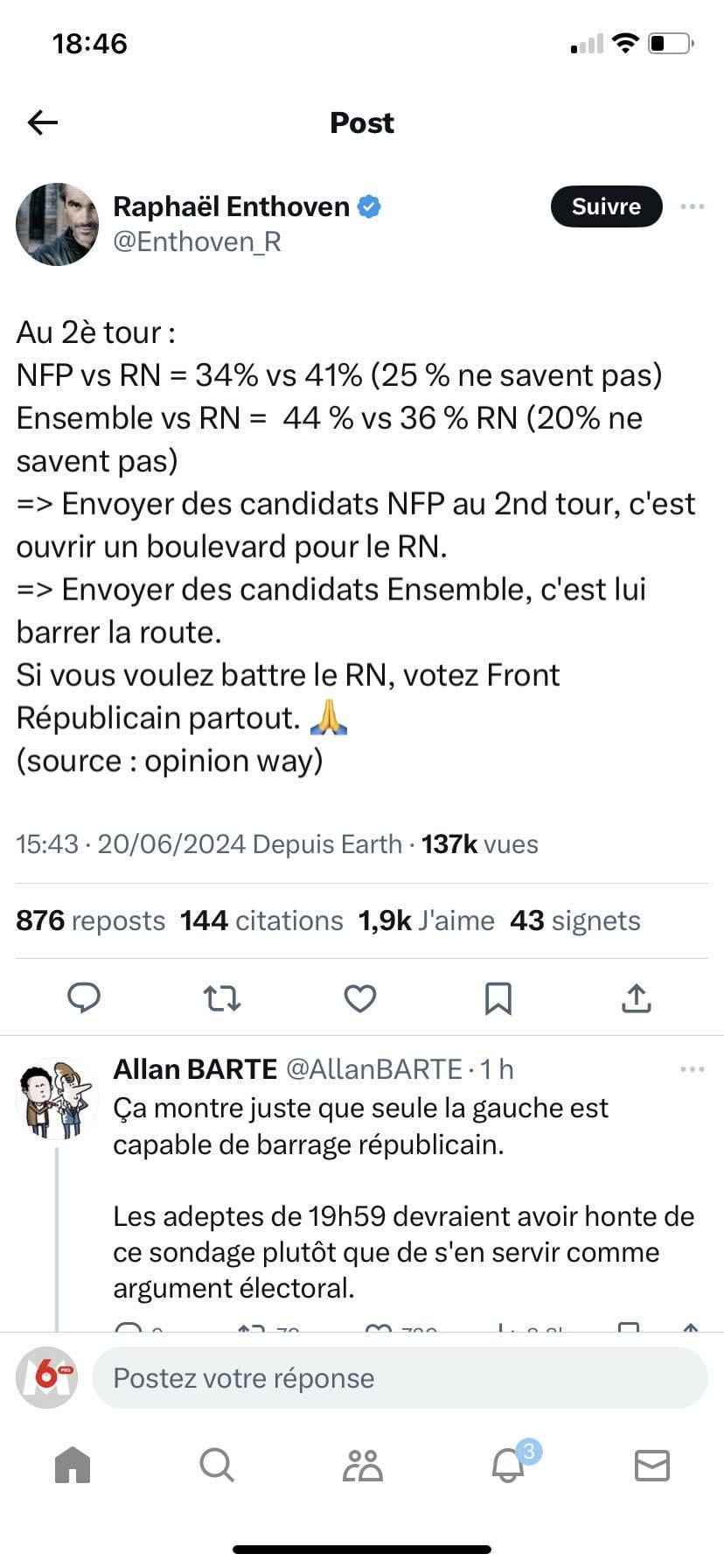Open Allan BARTE's reply
The height and width of the screenshot is (1568, 724).
pyautogui.click(x=402, y=1198)
